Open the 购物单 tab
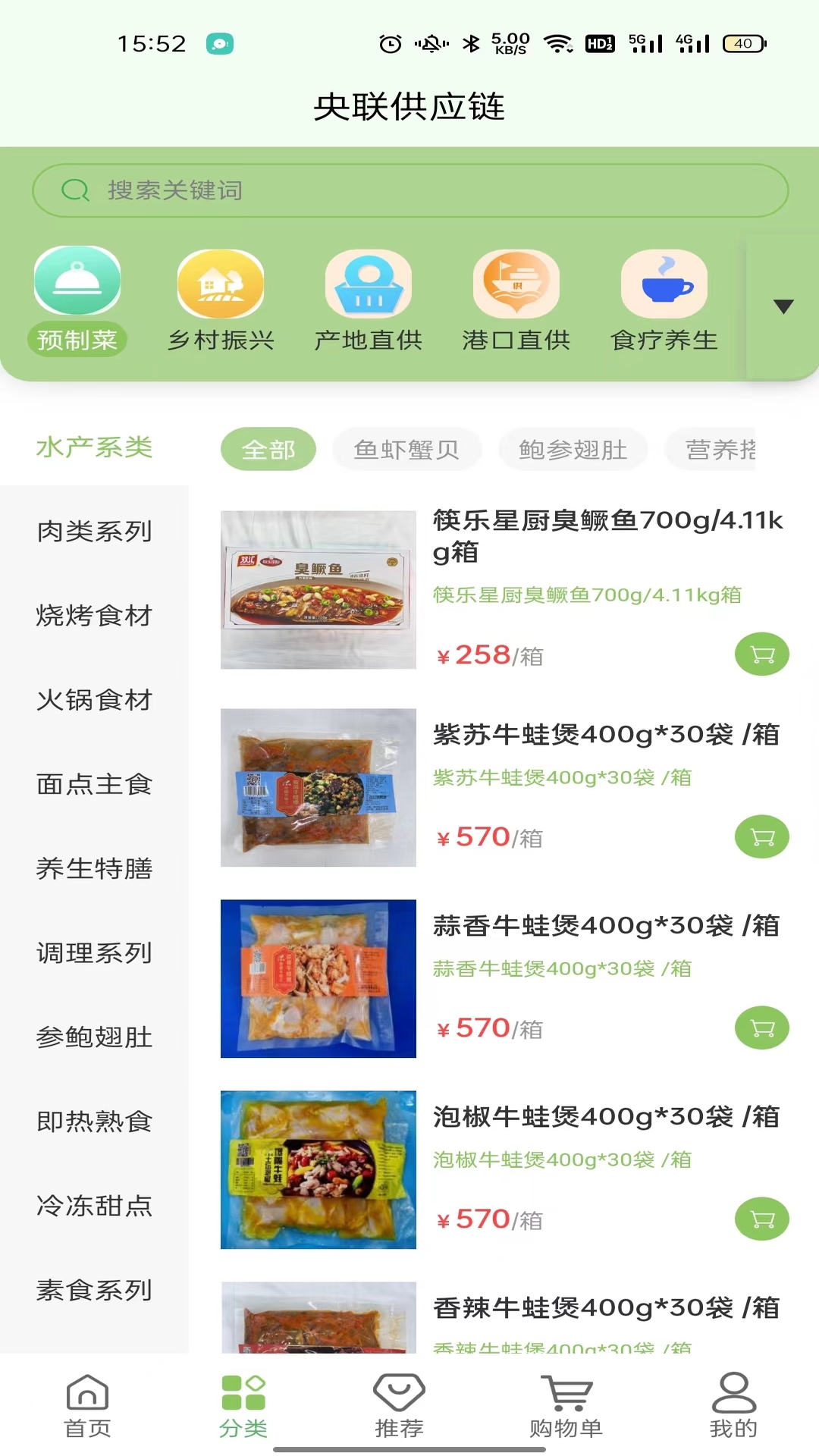 pyautogui.click(x=566, y=1404)
